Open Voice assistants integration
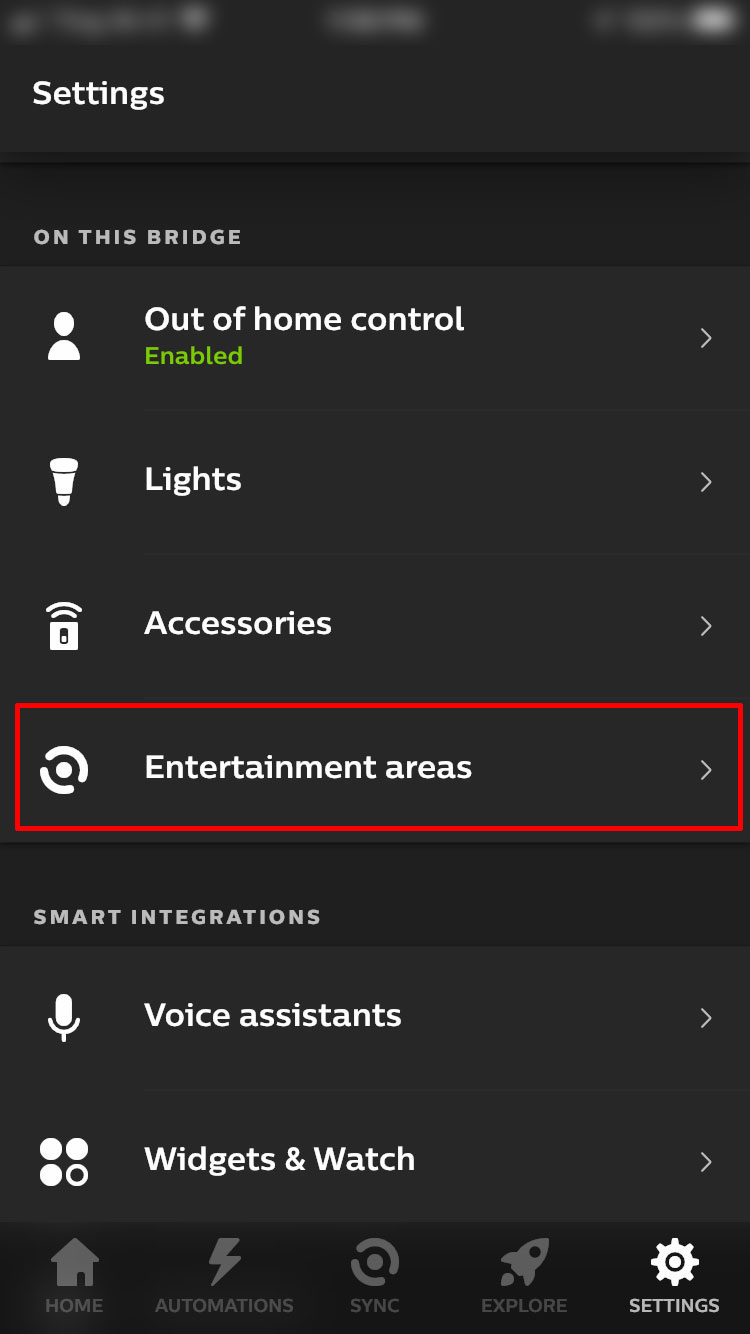Image resolution: width=750 pixels, height=1334 pixels. click(x=375, y=1017)
